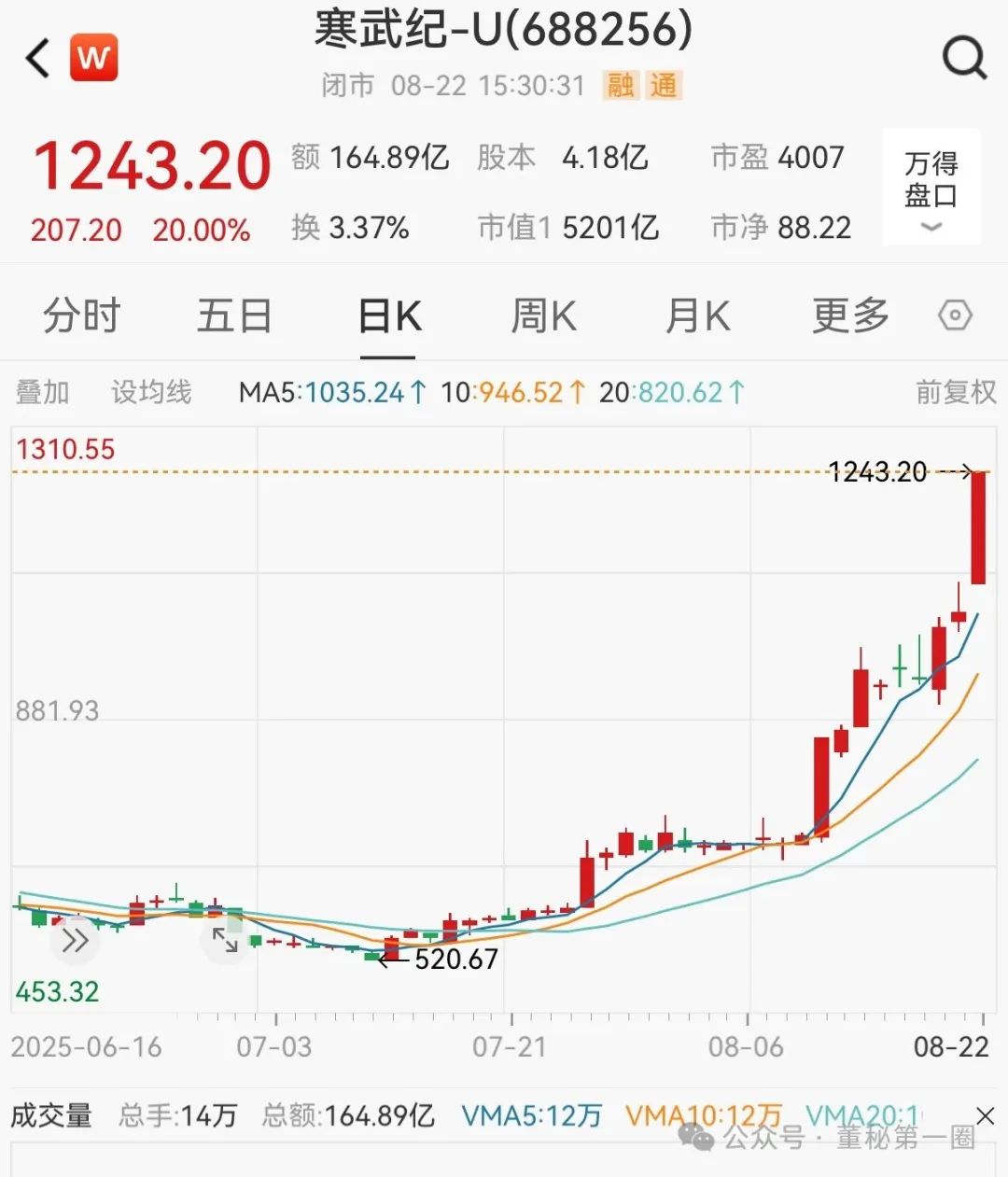The width and height of the screenshot is (1008, 1177).
Task: Expand the K-line chart to fullscreen
Action: pyautogui.click(x=225, y=939)
